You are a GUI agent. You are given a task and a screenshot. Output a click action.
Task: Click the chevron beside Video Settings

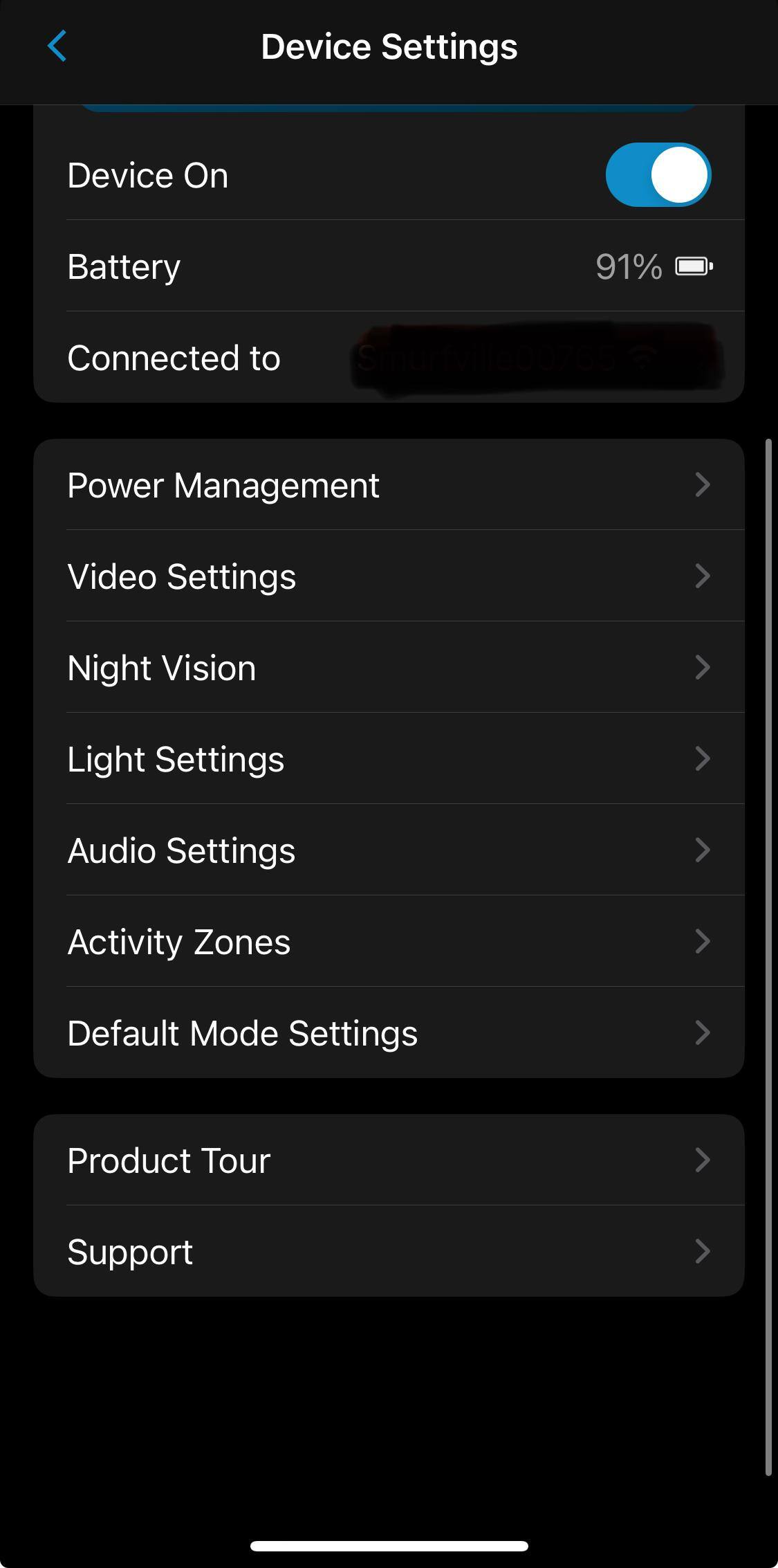[703, 576]
